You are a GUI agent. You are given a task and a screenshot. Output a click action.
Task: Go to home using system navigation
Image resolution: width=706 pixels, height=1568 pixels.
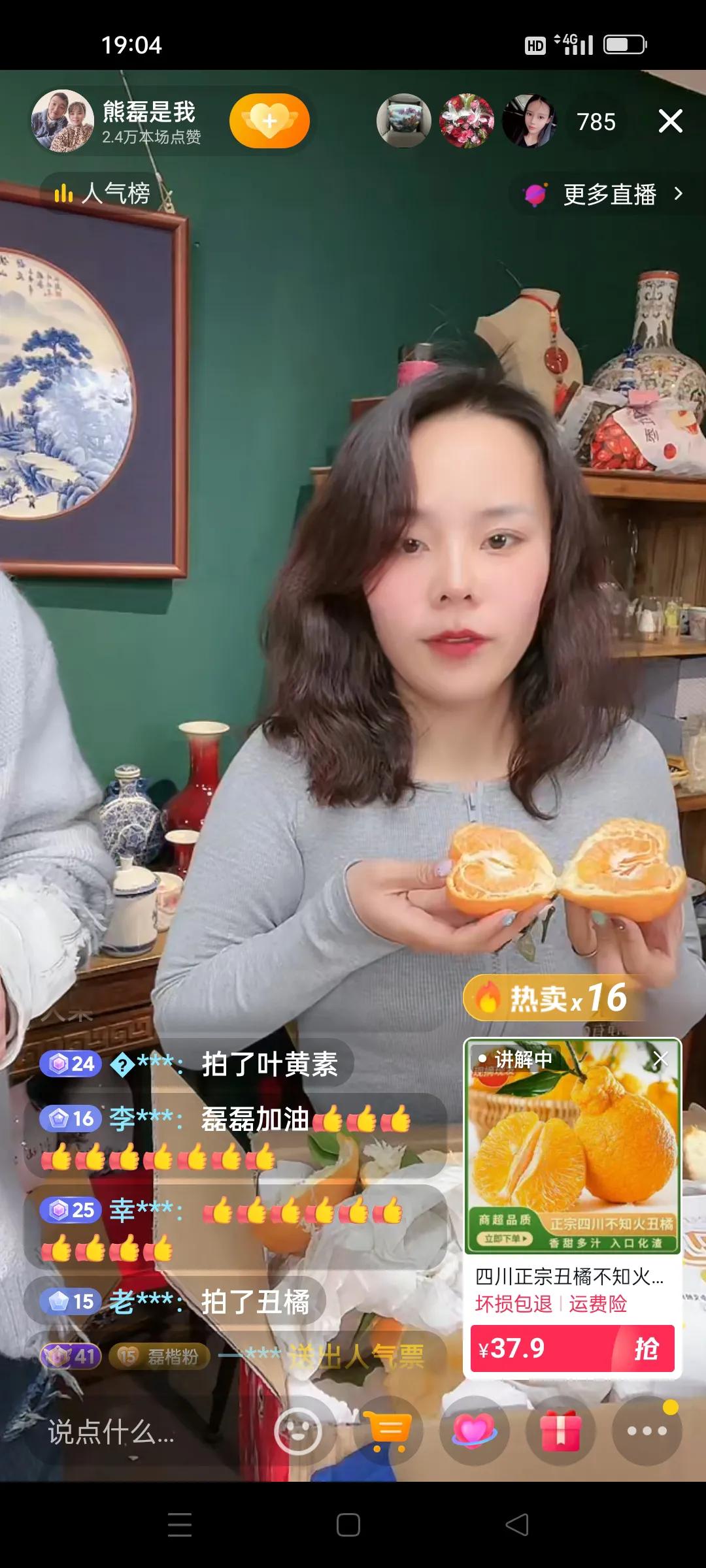[x=348, y=1524]
